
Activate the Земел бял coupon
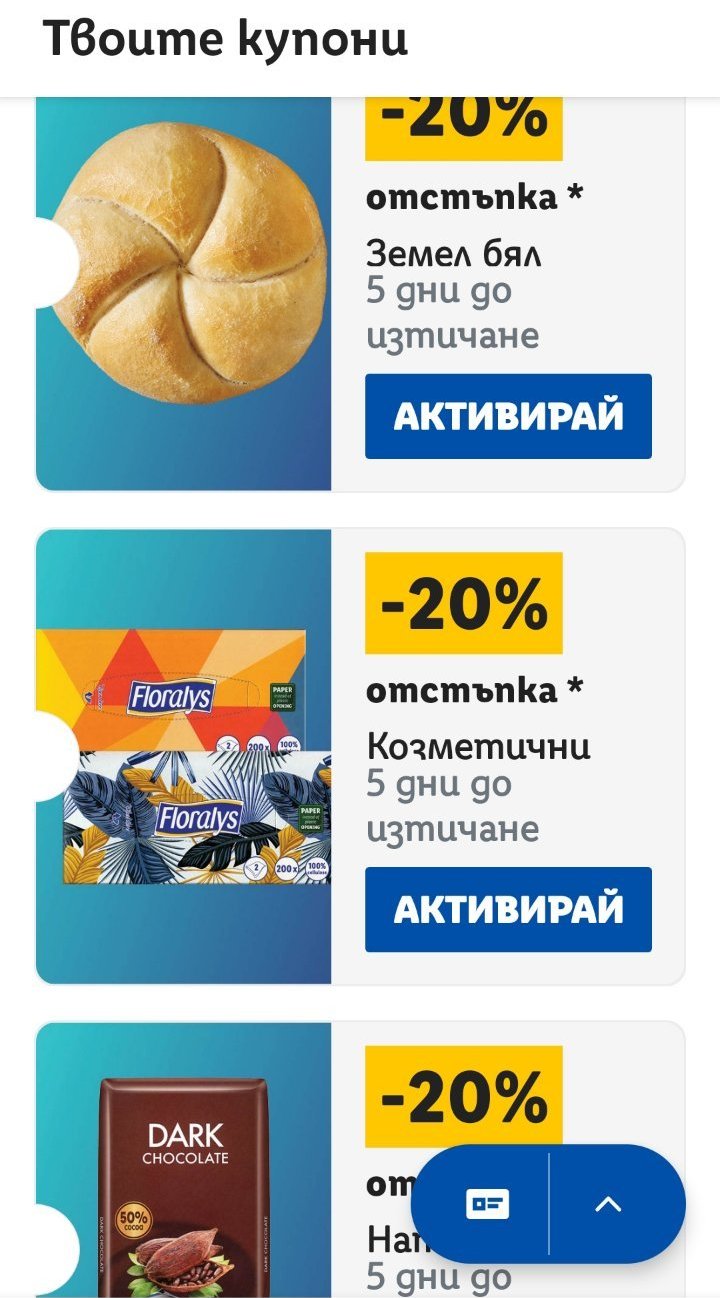(508, 416)
